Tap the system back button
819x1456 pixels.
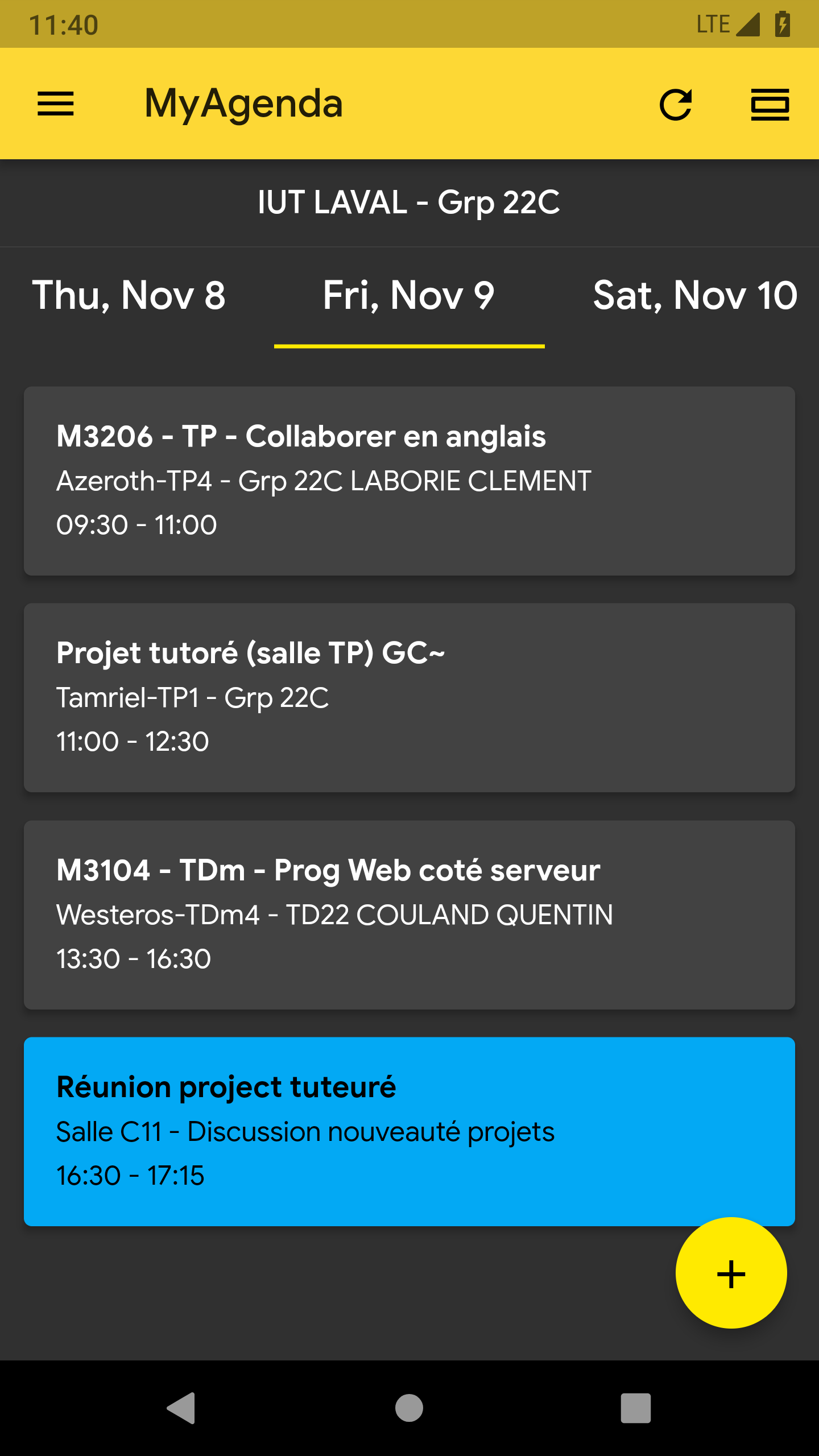point(181,1408)
